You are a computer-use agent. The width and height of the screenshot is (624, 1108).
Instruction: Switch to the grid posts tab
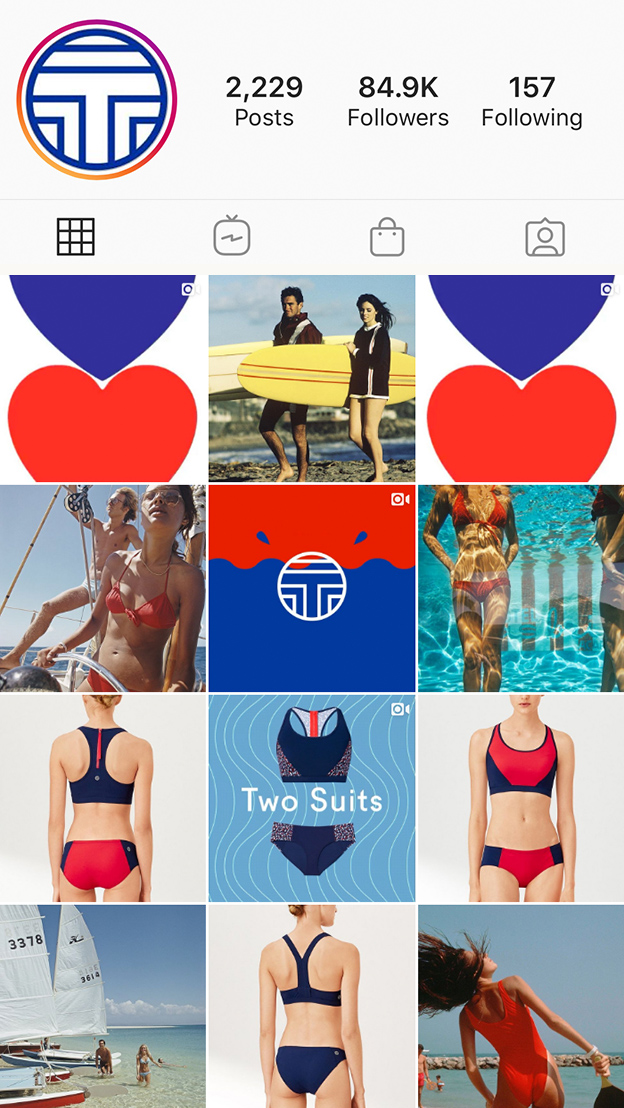[x=76, y=237]
